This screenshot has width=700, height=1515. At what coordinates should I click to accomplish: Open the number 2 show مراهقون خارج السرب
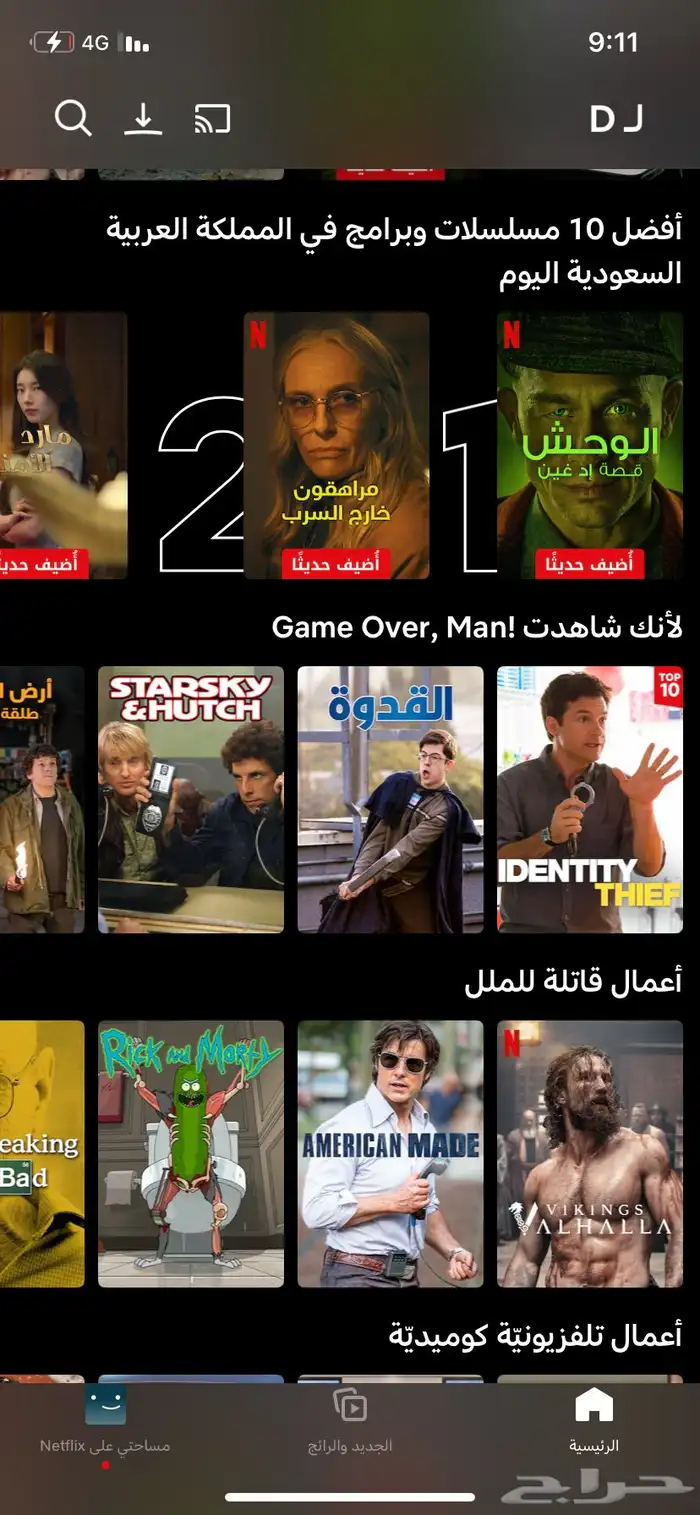pos(336,445)
